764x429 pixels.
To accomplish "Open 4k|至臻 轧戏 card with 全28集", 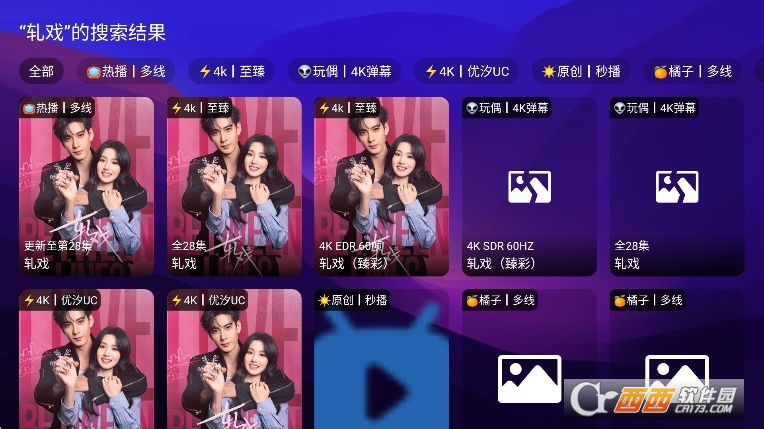I will 234,186.
